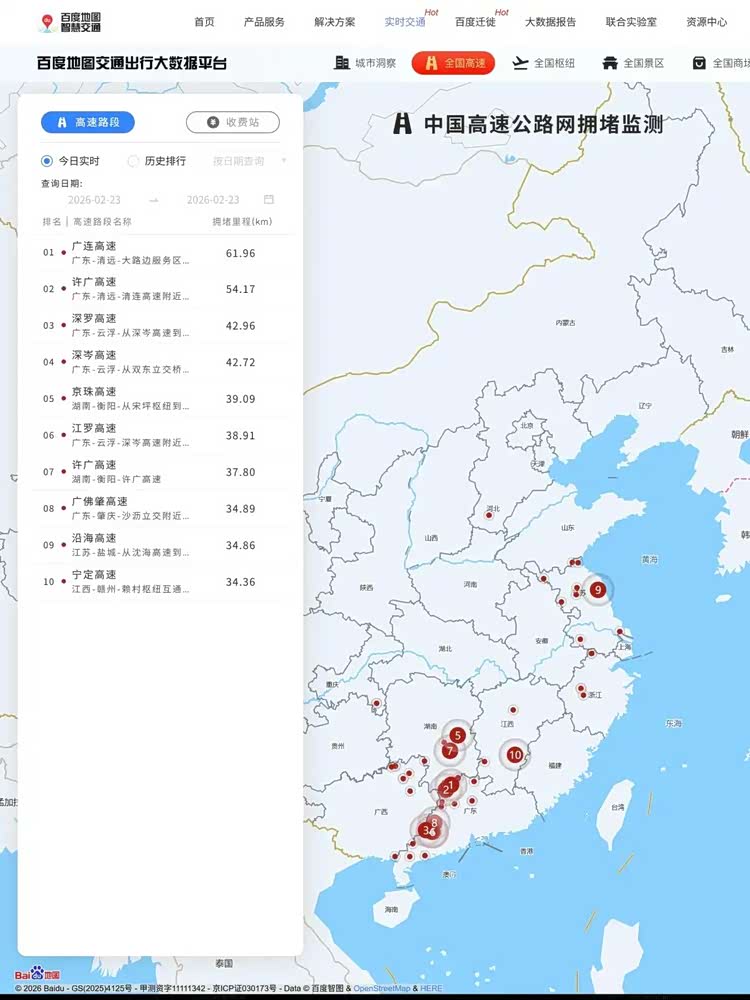
Task: Choose the 历史排行 radio option
Action: pos(157,161)
